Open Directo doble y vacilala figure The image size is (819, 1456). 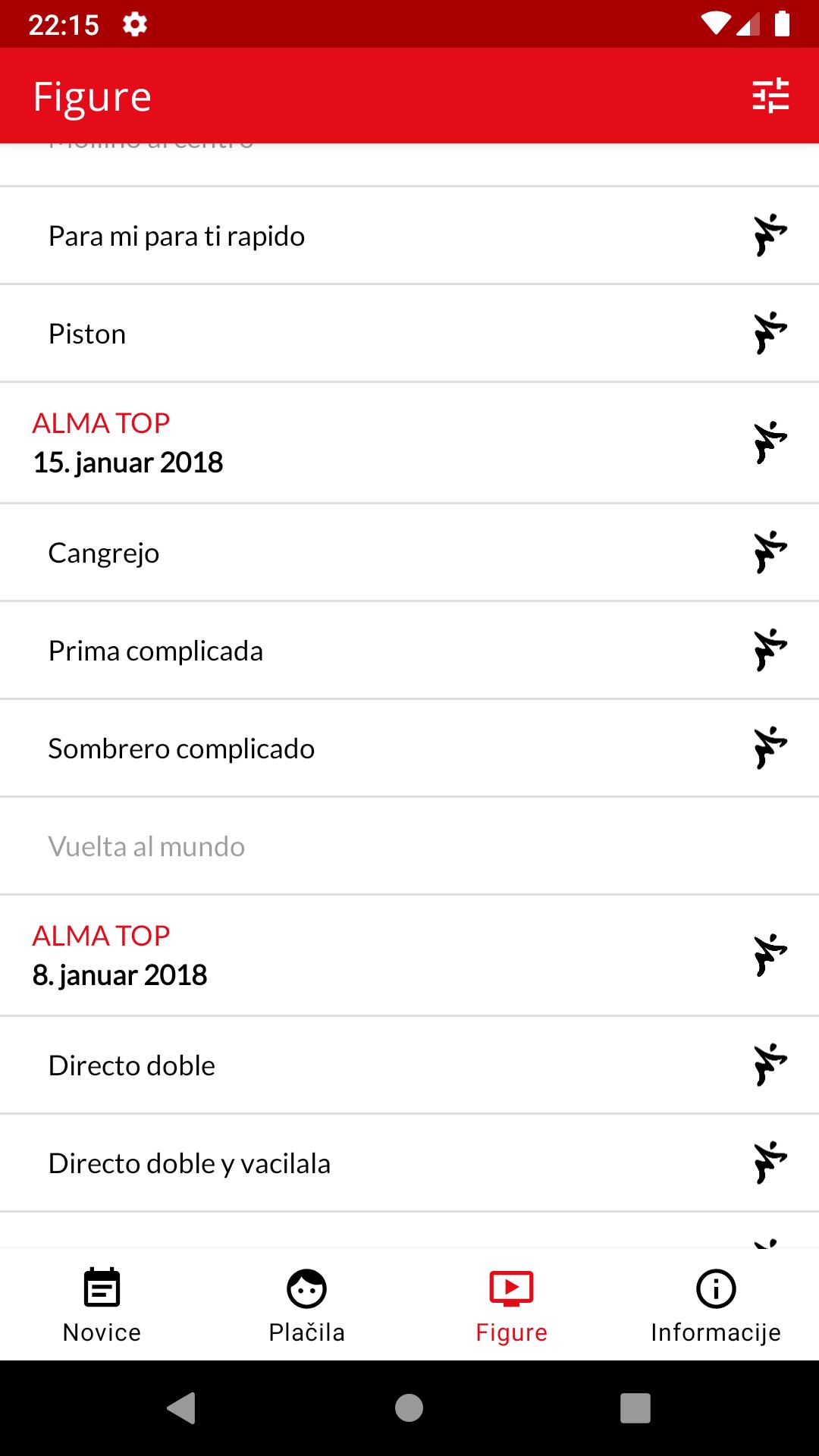409,1163
